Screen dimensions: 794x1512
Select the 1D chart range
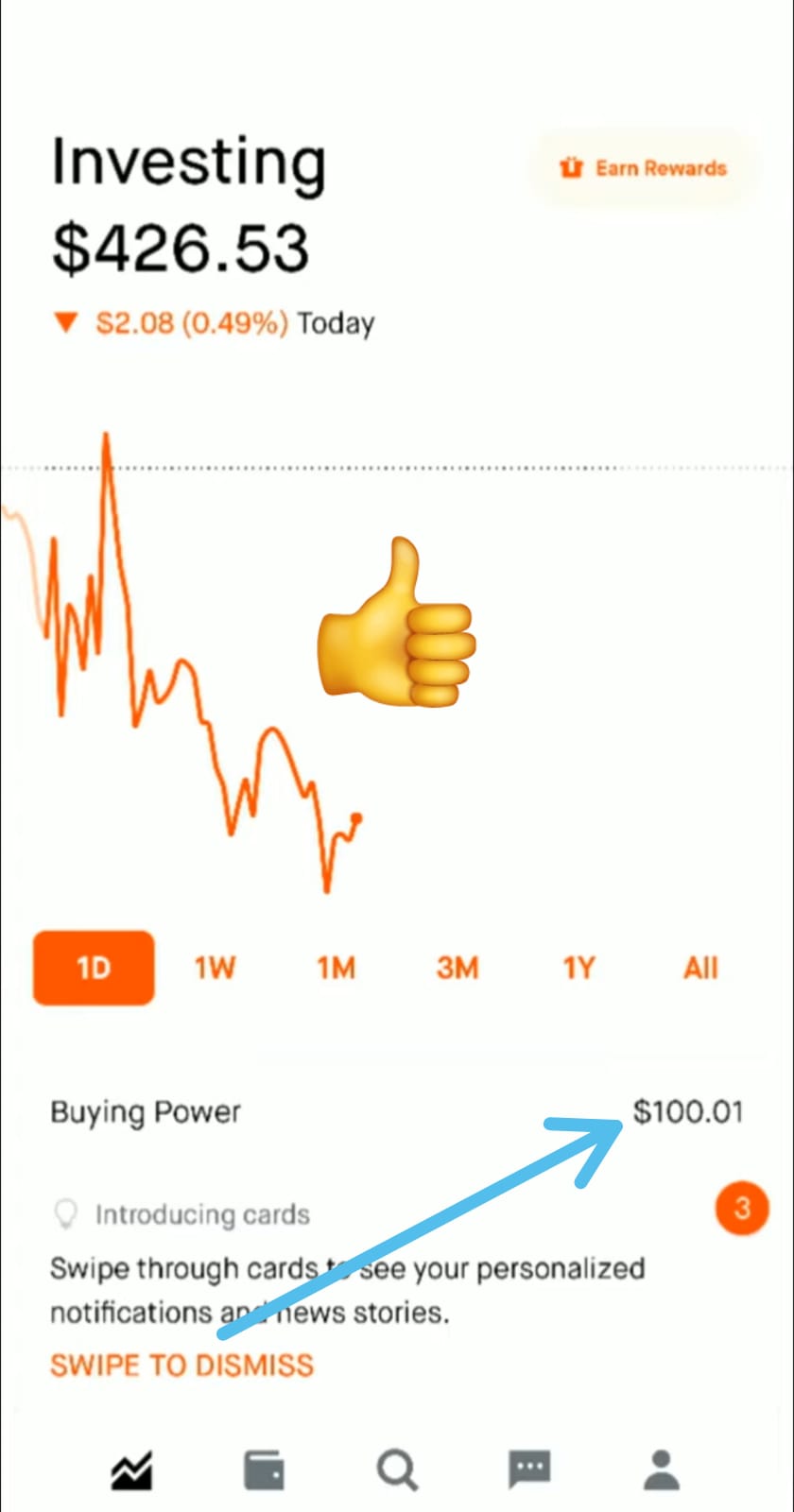point(94,968)
